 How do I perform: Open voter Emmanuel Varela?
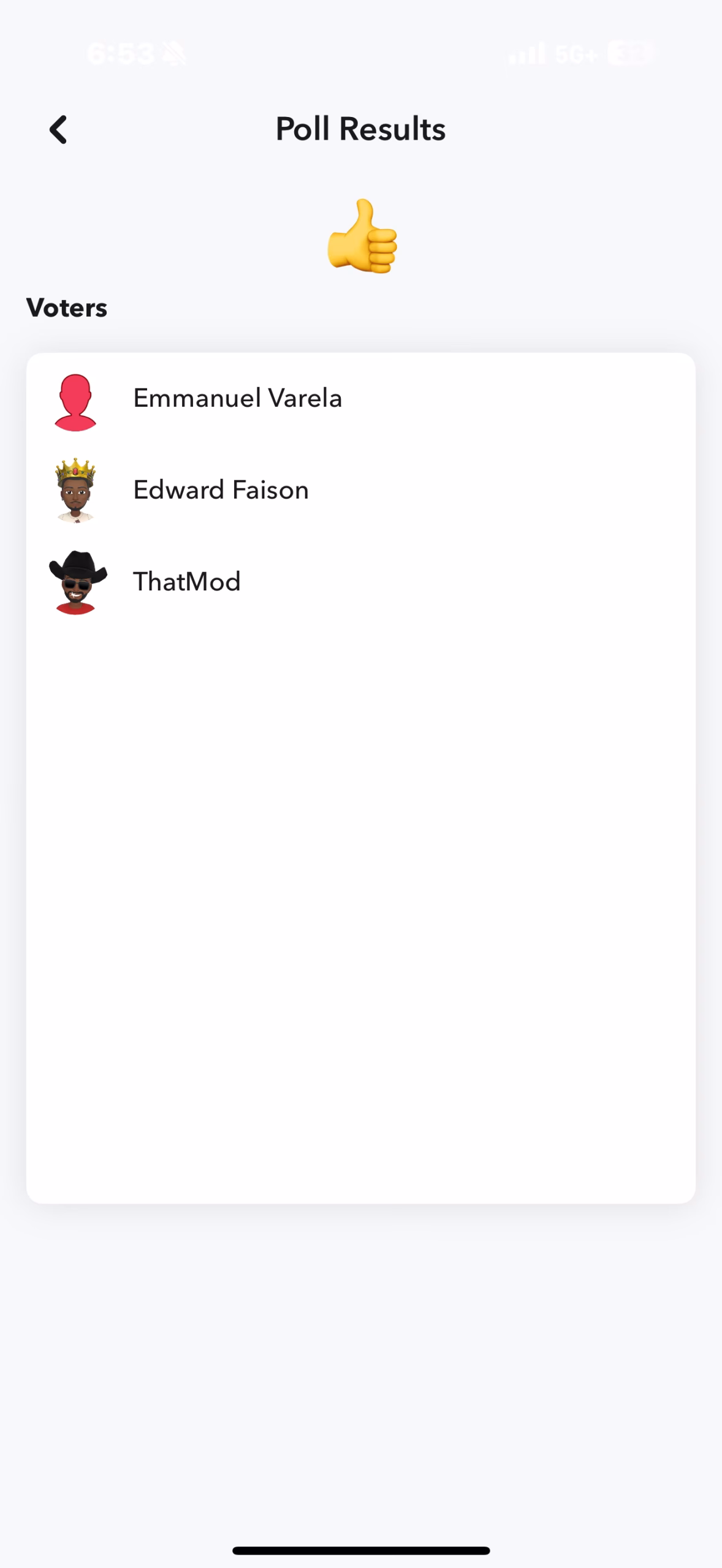237,399
